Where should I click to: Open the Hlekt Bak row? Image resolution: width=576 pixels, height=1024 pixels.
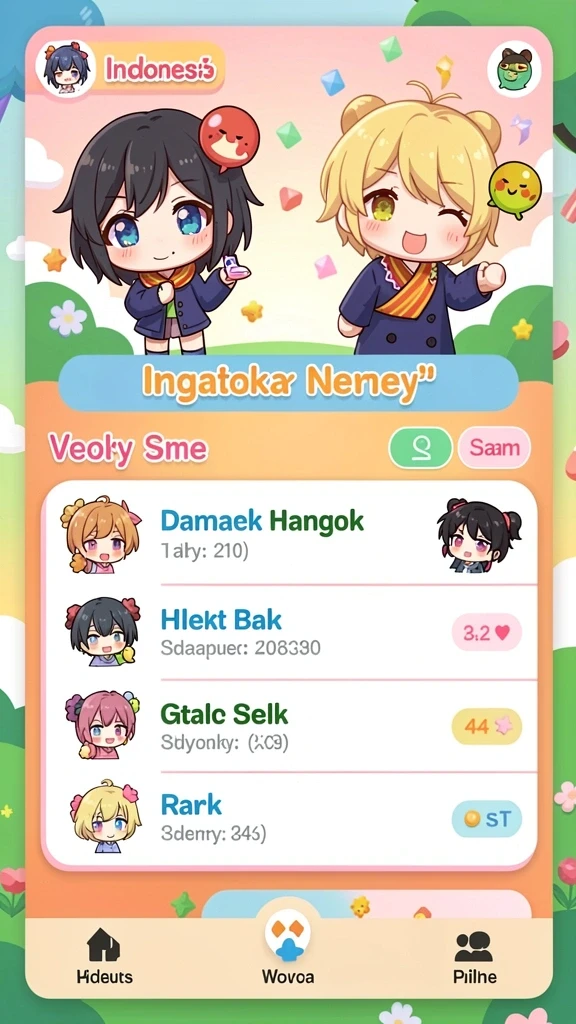pyautogui.click(x=289, y=632)
